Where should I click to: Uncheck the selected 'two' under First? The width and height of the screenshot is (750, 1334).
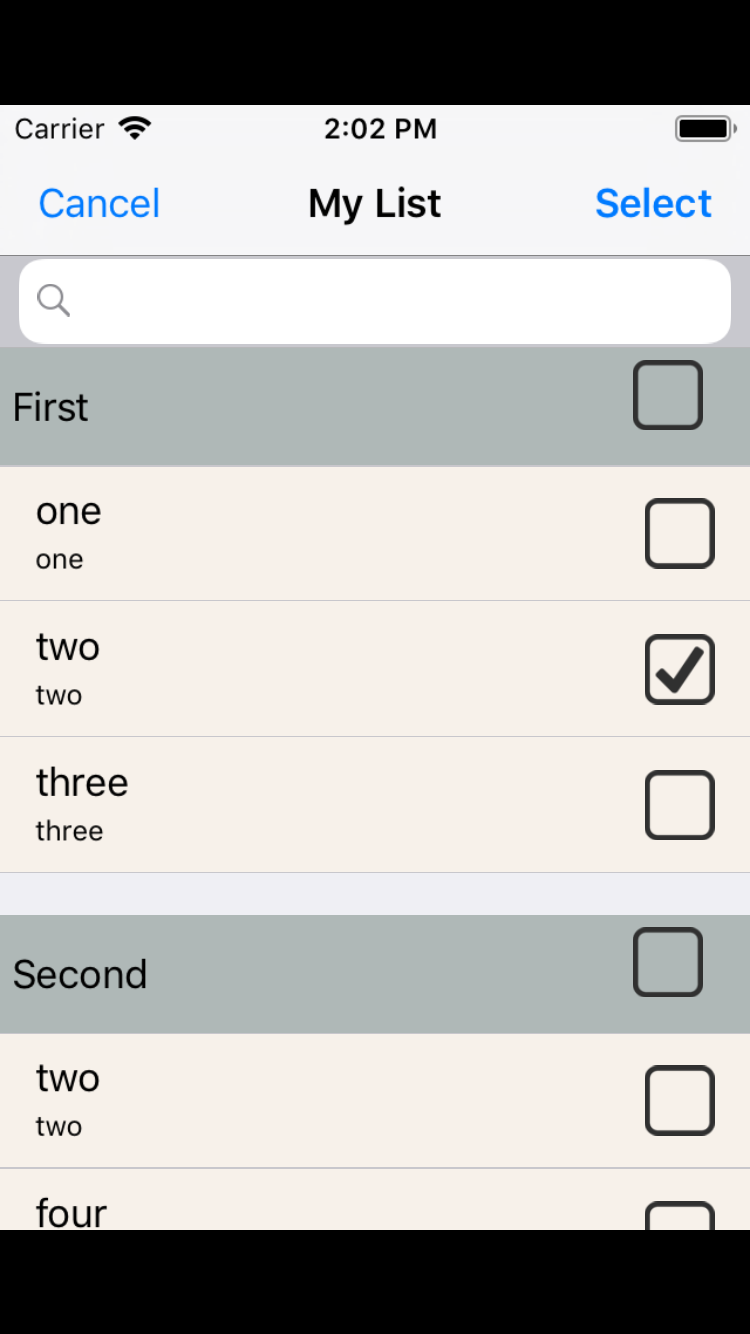679,668
